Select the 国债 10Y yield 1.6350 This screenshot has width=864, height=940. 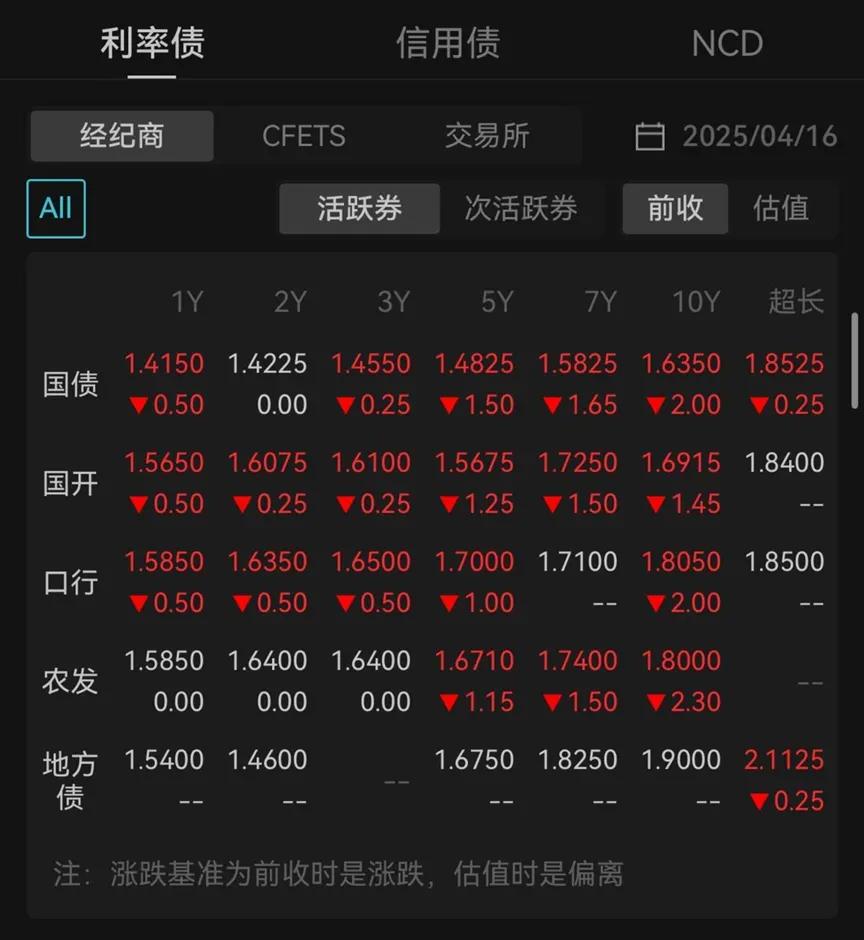pos(681,364)
